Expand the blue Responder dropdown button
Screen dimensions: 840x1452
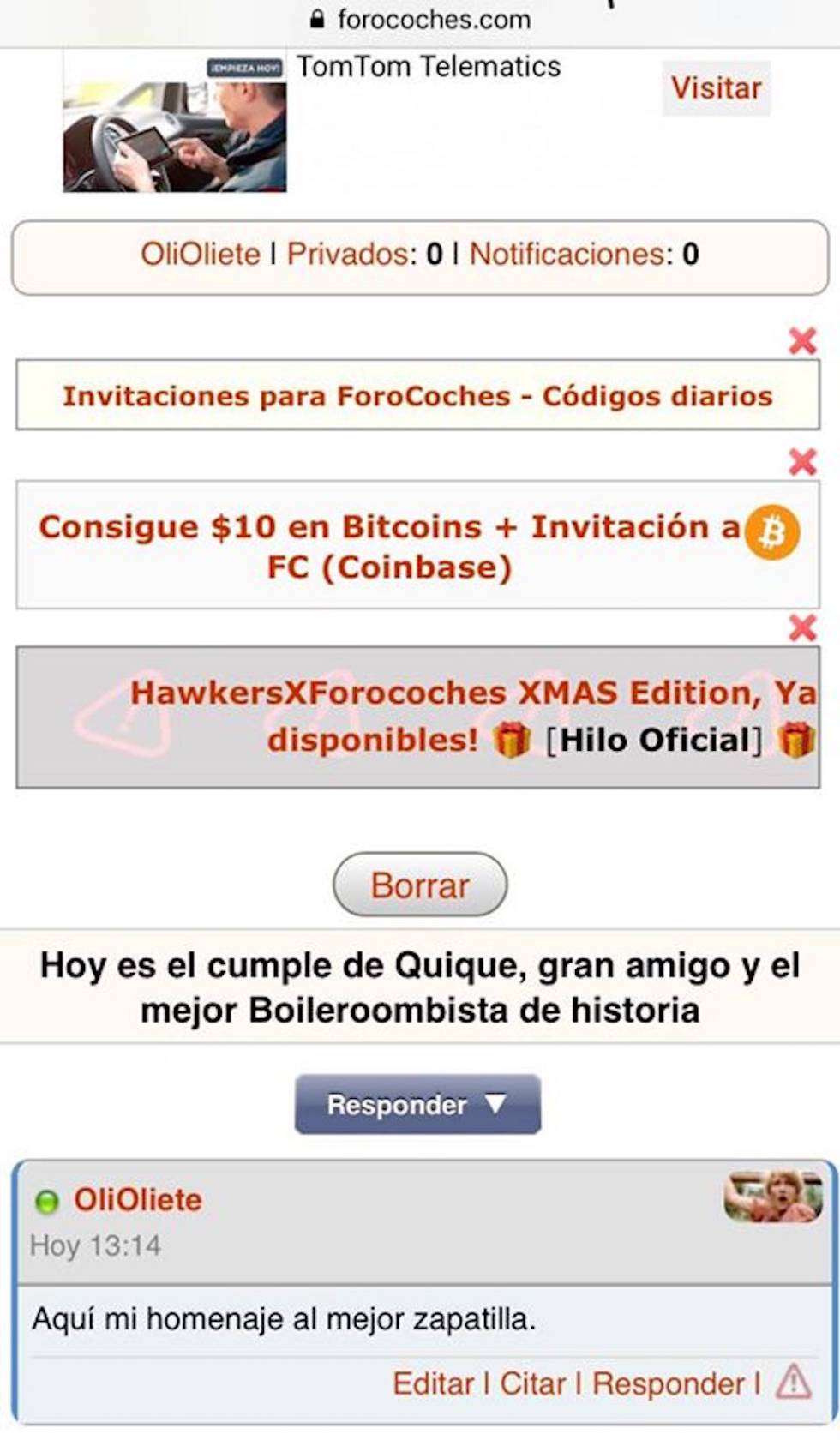click(x=417, y=1105)
